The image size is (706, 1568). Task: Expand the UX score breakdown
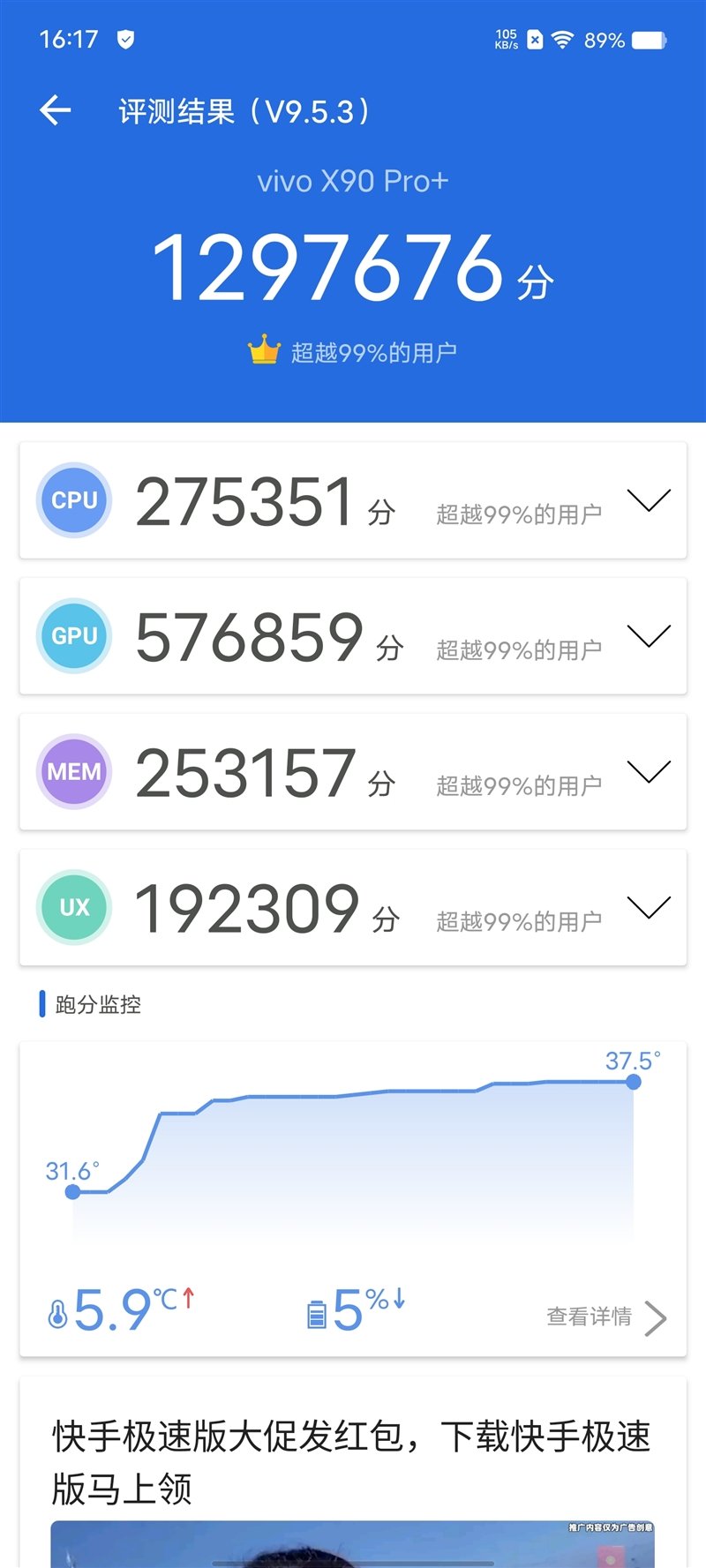click(649, 908)
